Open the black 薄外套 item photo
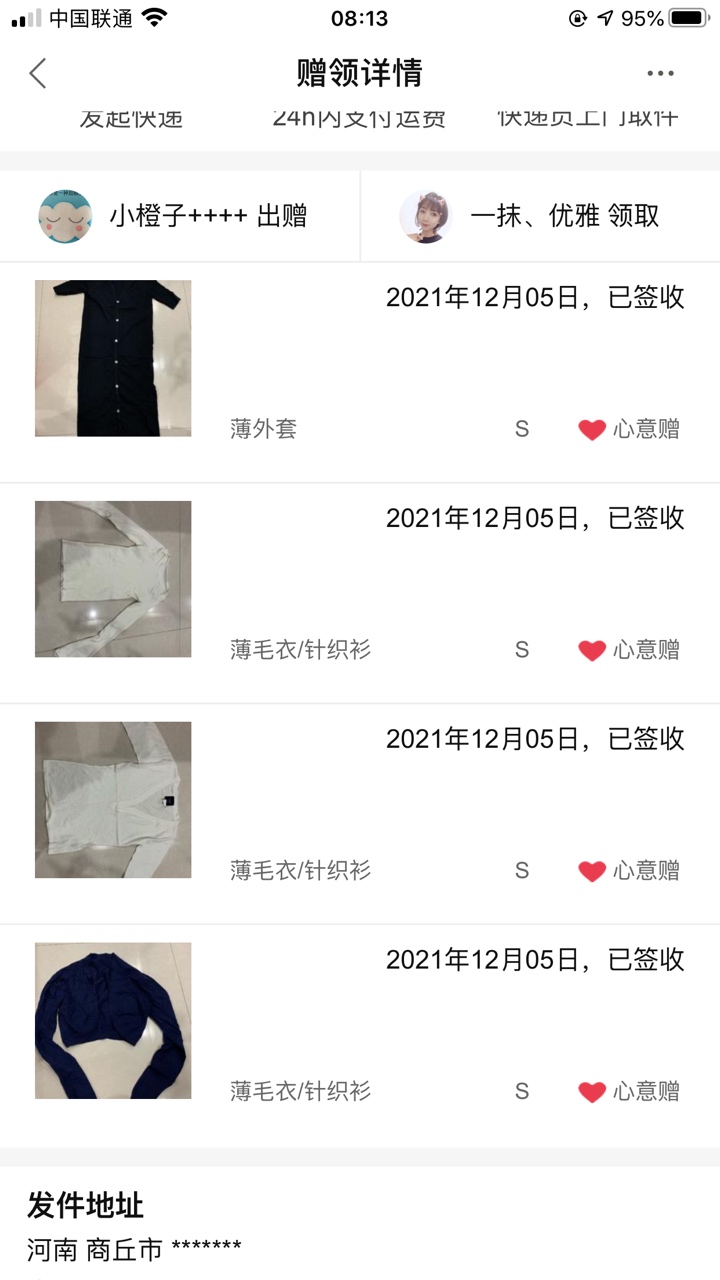 coord(113,358)
